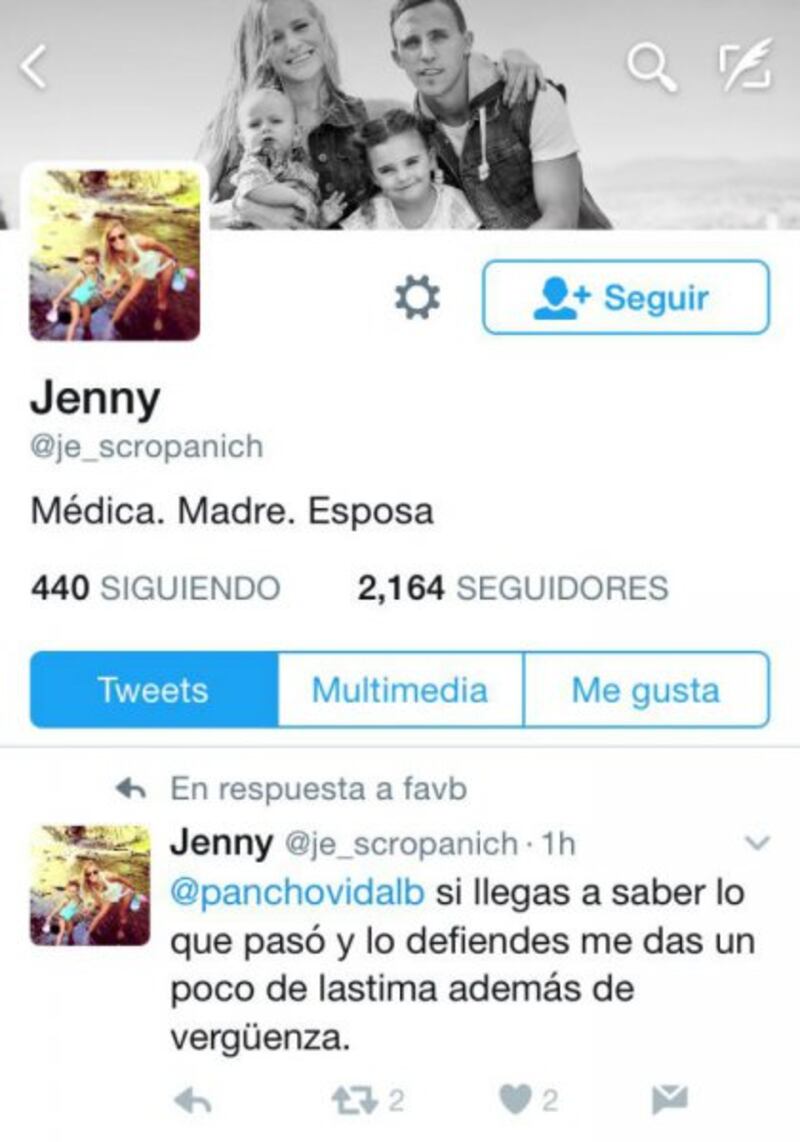Follow Jenny with the Seguir button
Viewport: 800px width, 1142px height.
pyautogui.click(x=626, y=298)
